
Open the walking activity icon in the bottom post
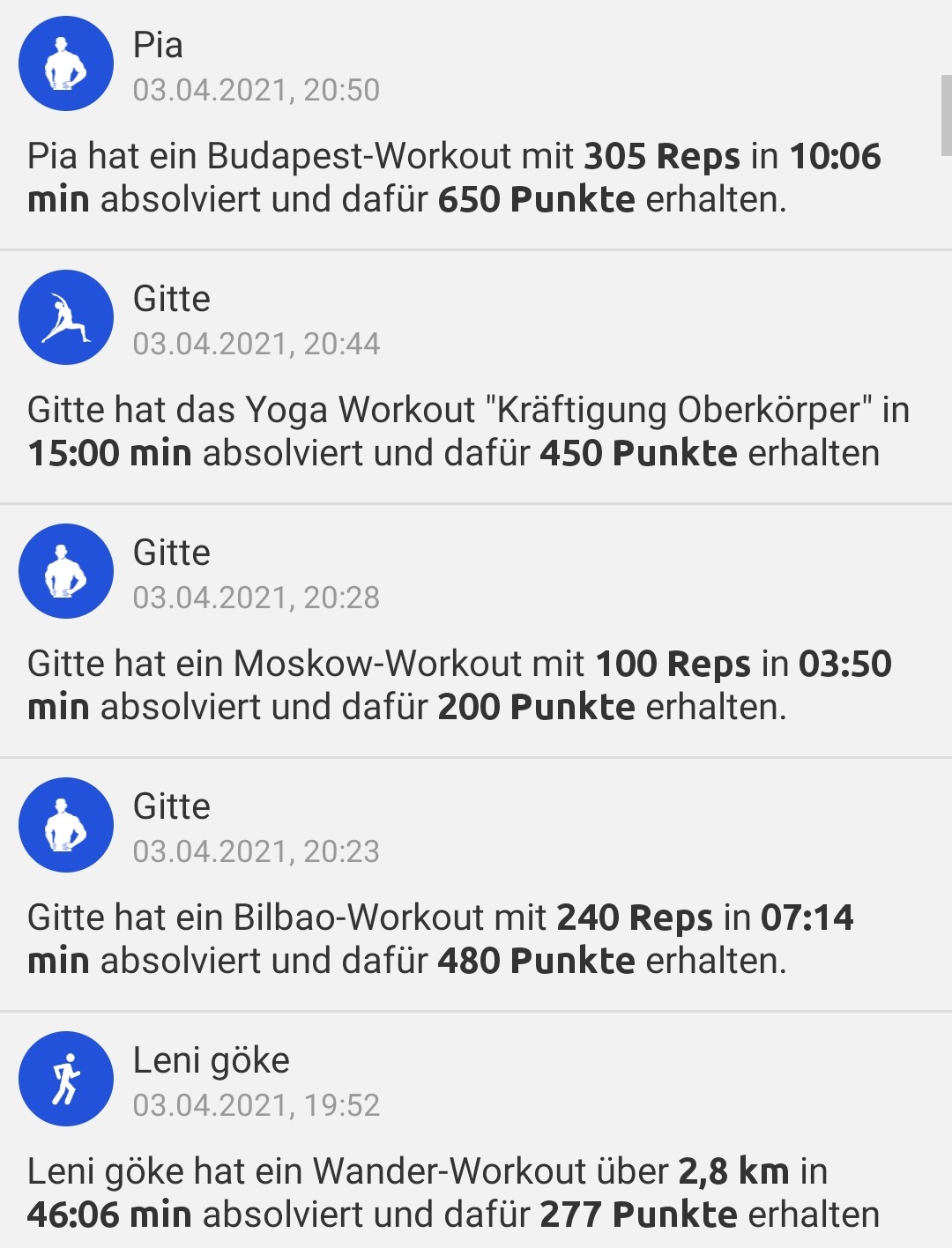pos(64,1079)
